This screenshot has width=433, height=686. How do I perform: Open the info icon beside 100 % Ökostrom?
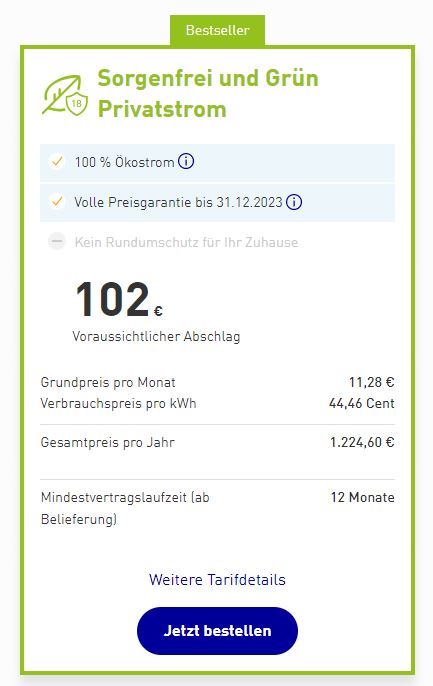[x=186, y=161]
